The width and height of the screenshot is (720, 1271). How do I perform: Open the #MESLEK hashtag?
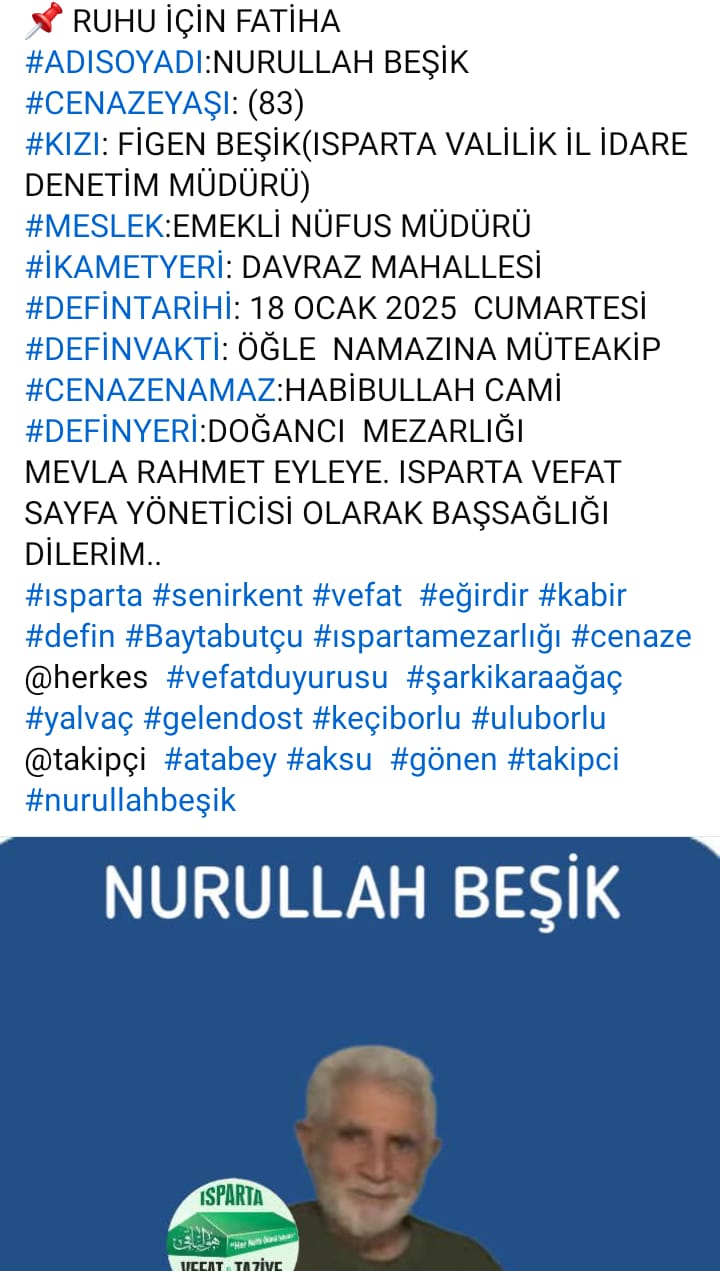click(94, 226)
